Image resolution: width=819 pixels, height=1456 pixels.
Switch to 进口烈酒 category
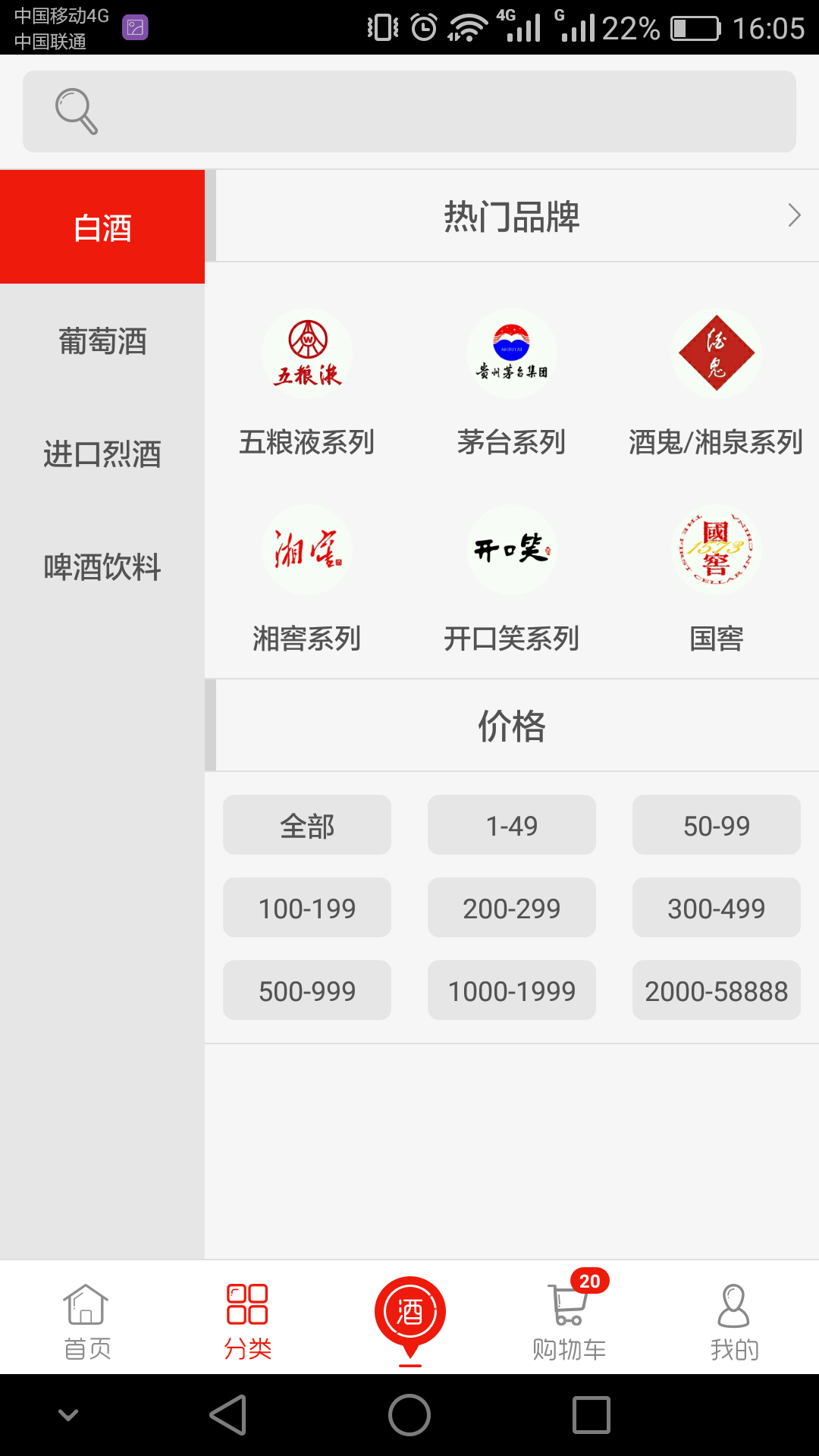tap(102, 454)
